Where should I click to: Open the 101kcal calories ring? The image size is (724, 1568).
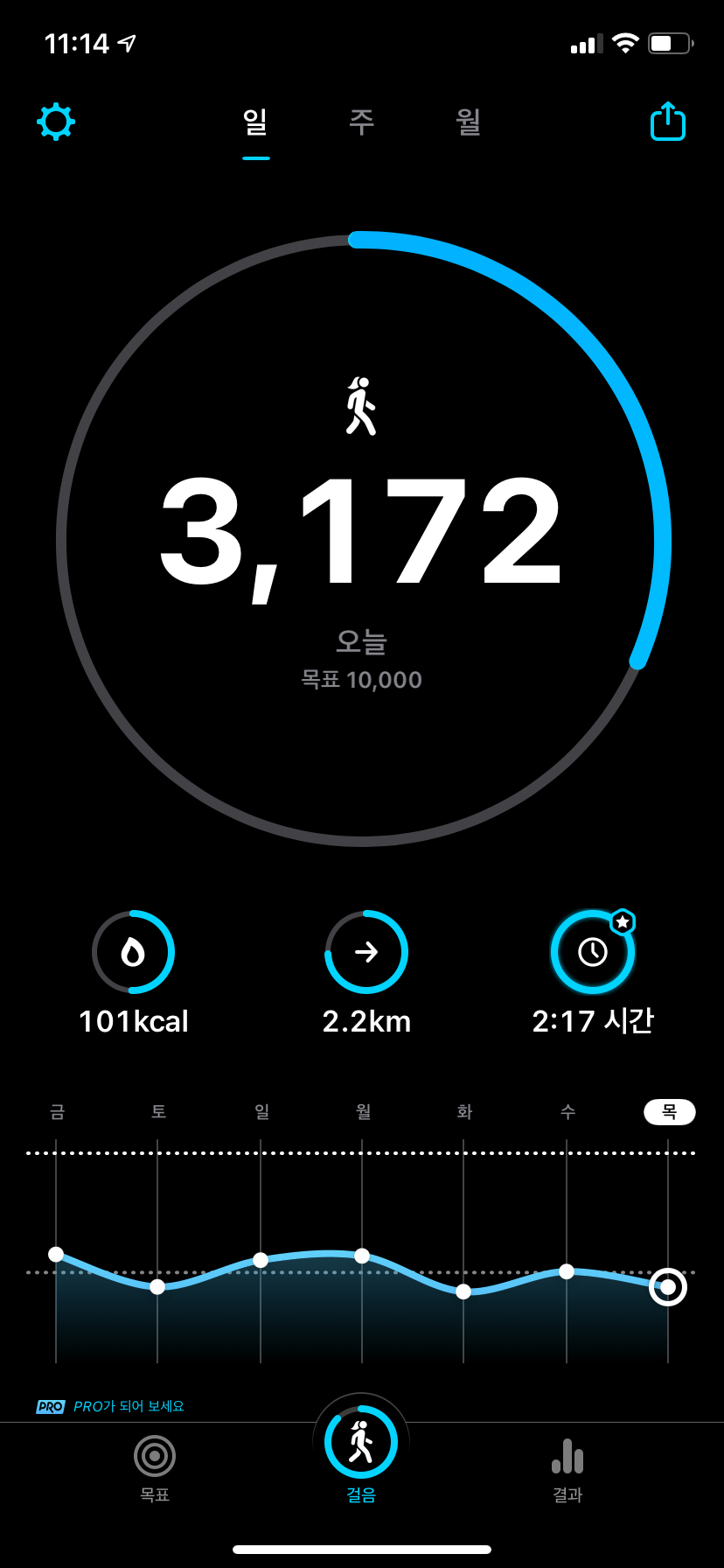pyautogui.click(x=133, y=952)
